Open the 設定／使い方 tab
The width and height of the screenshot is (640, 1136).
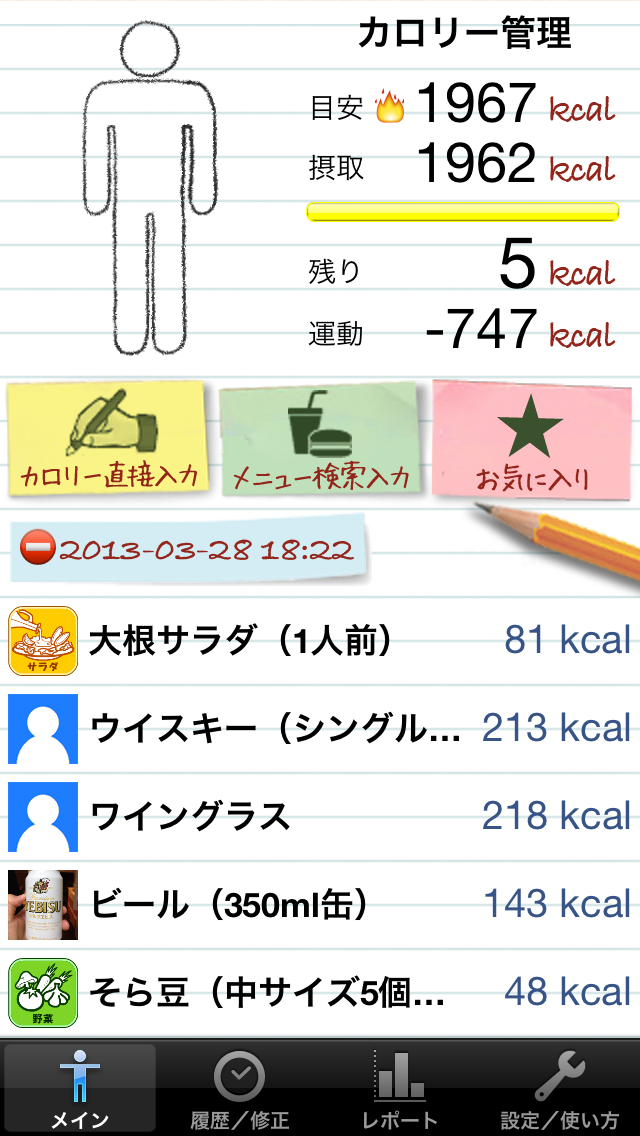click(x=560, y=1088)
